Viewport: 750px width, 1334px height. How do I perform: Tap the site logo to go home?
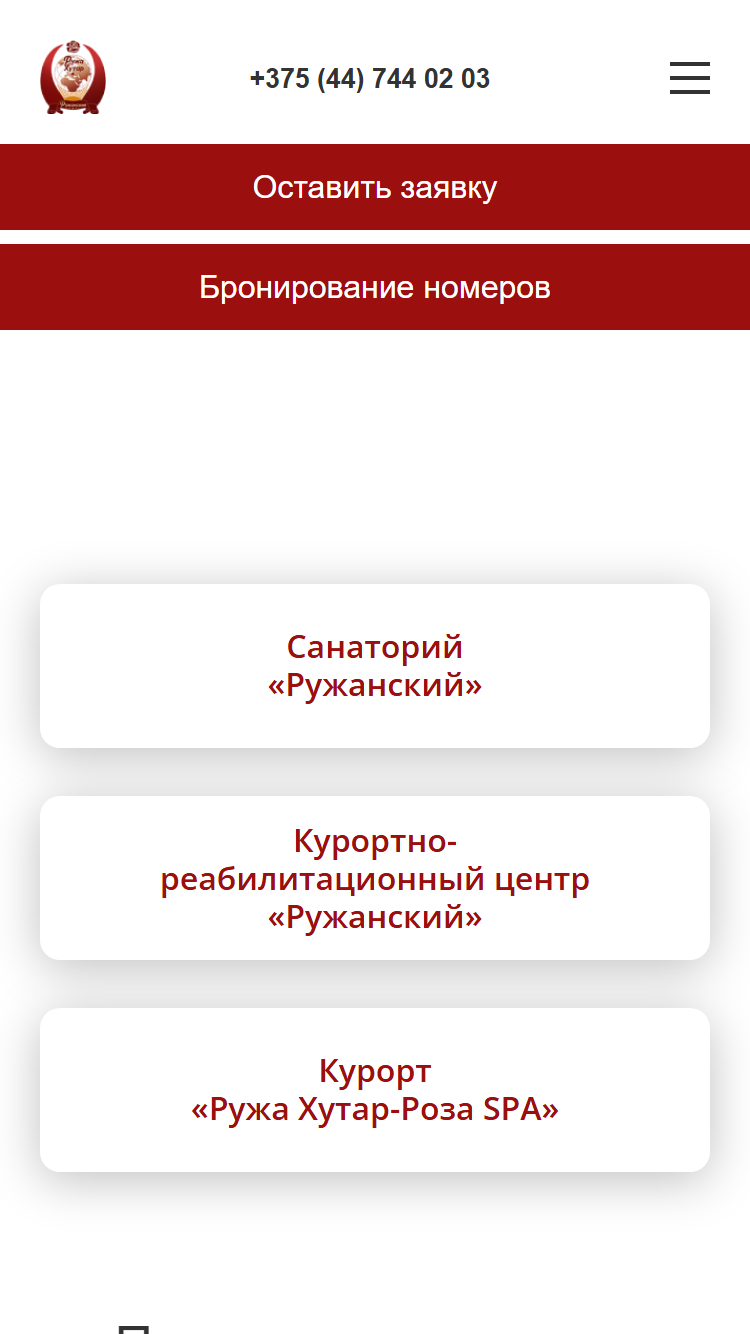pos(73,78)
